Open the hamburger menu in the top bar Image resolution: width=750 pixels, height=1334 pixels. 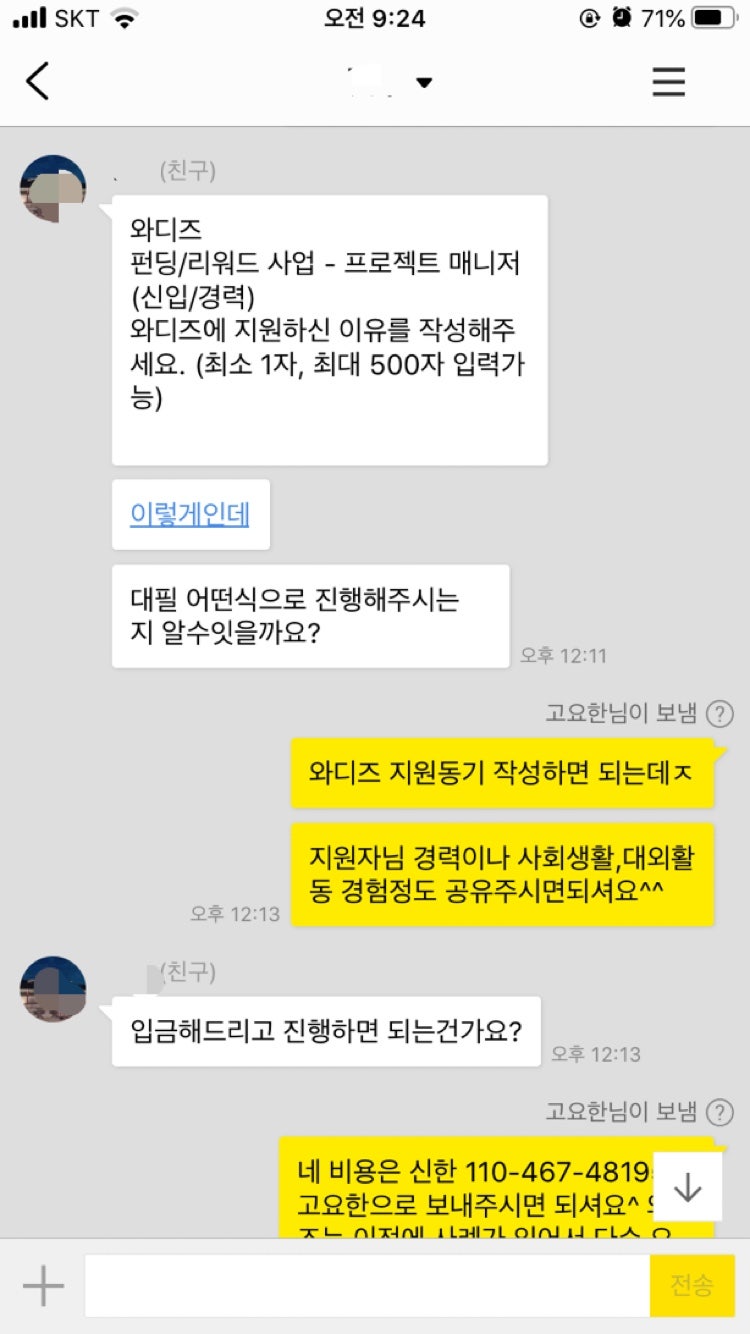(668, 81)
